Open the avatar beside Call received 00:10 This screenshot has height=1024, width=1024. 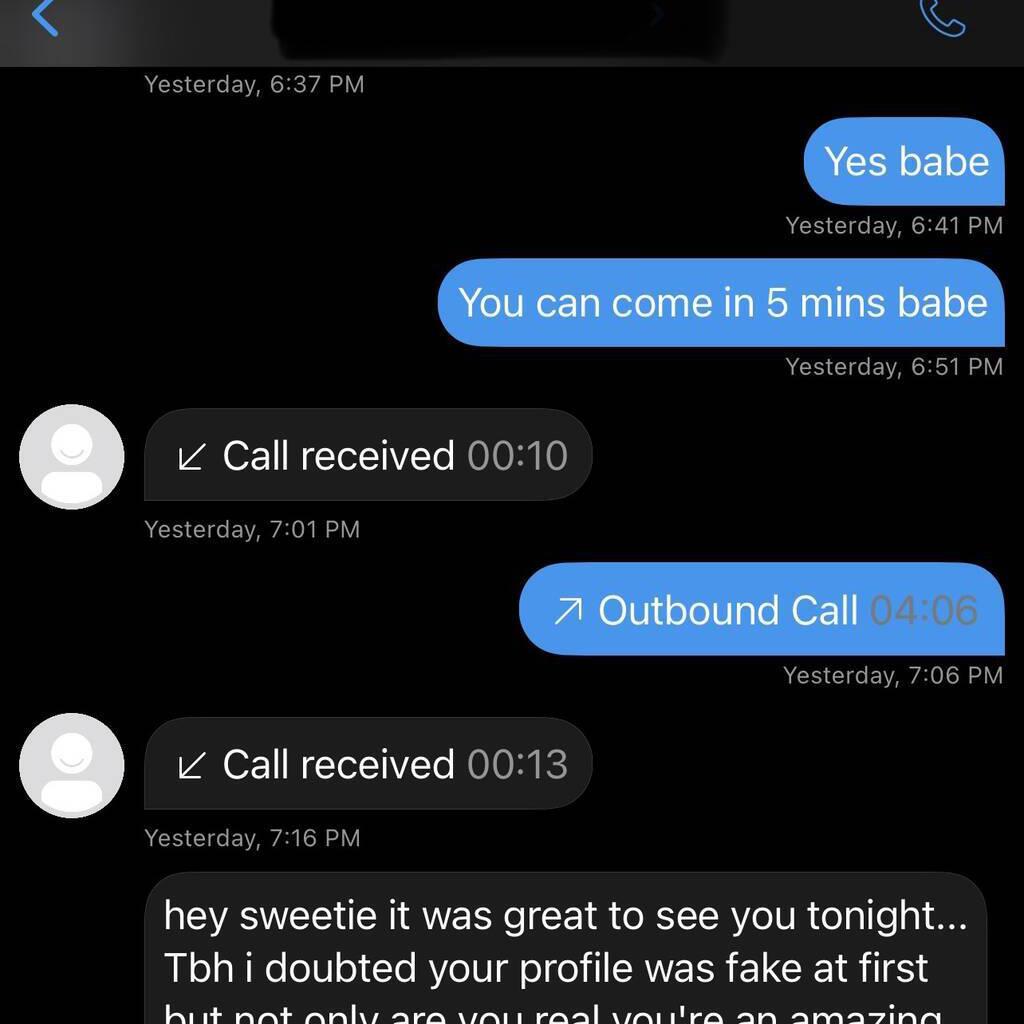point(72,457)
